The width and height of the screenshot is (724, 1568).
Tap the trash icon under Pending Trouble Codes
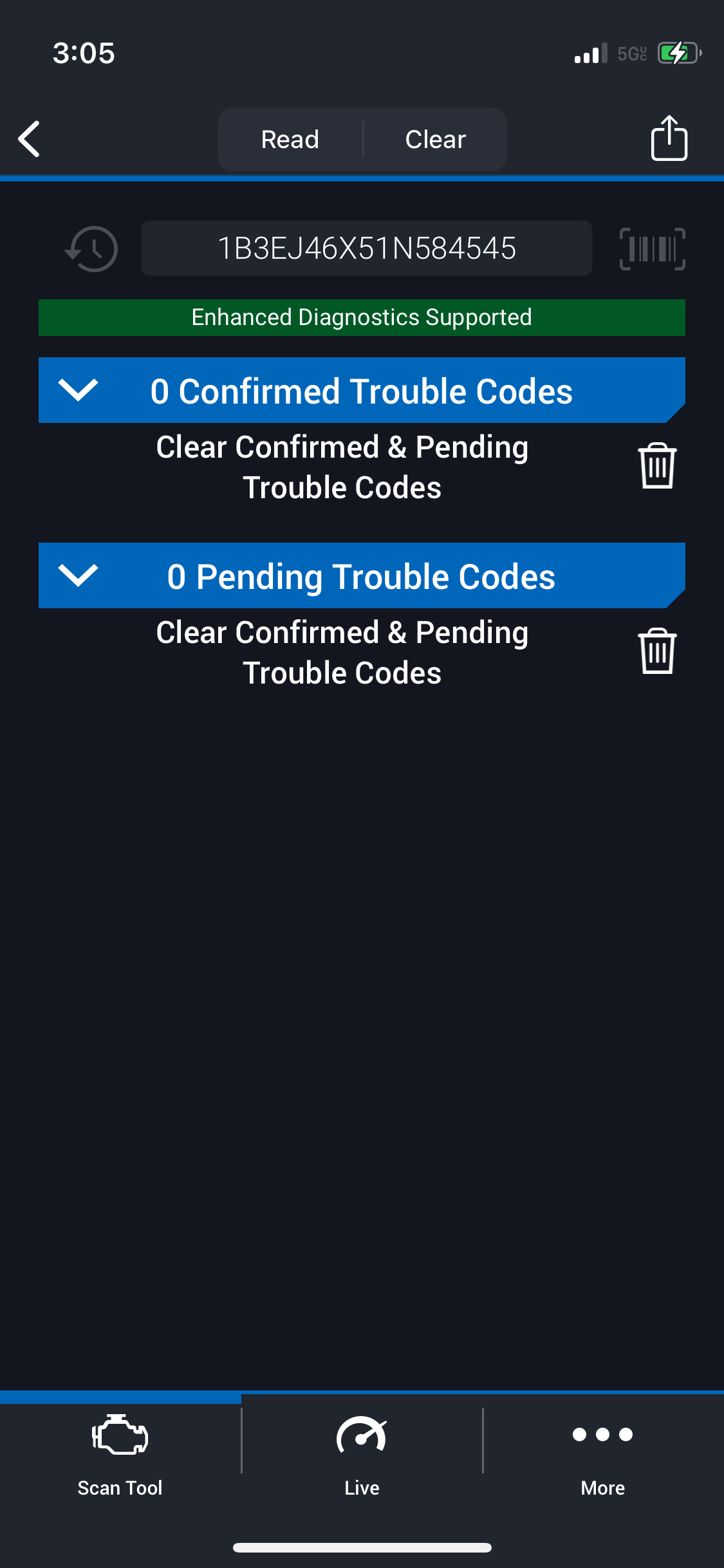(657, 651)
